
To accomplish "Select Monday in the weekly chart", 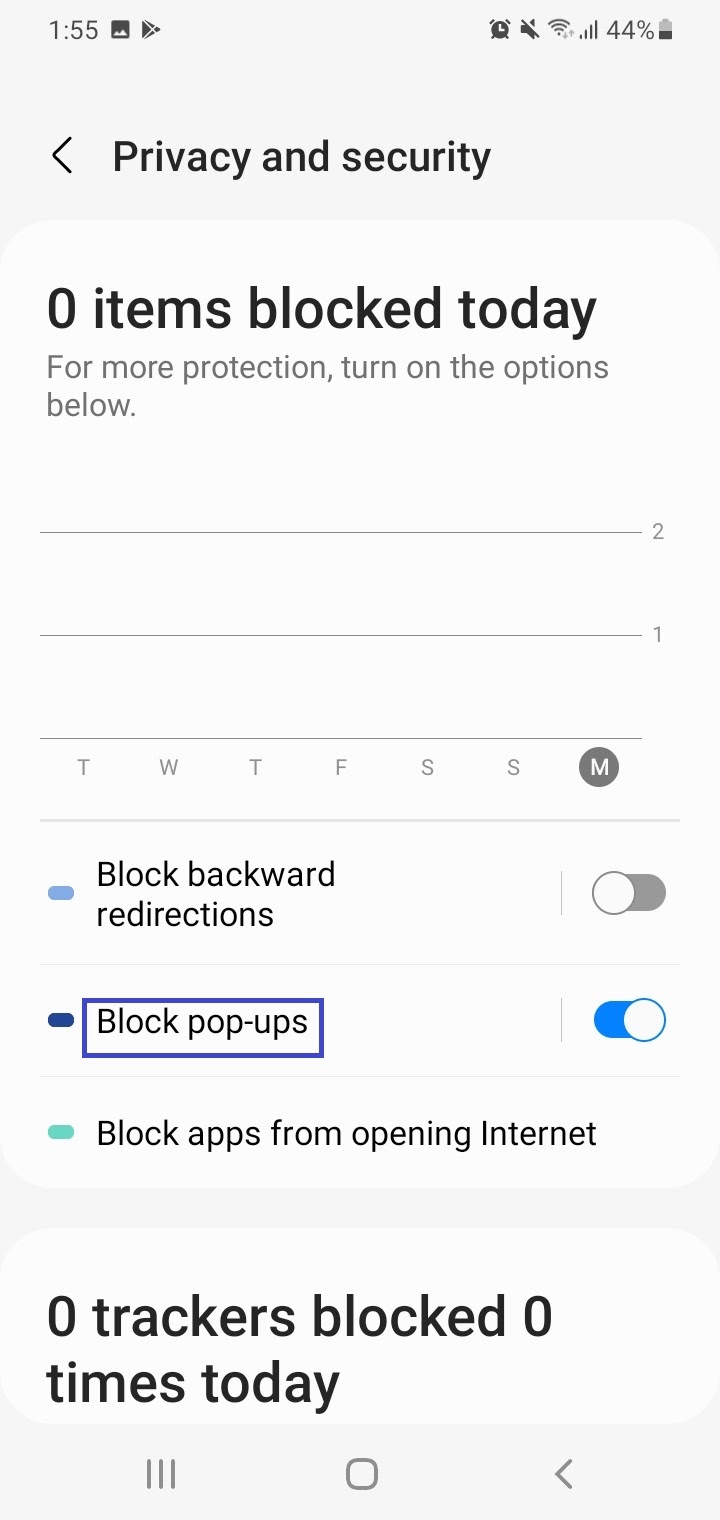I will 599,767.
